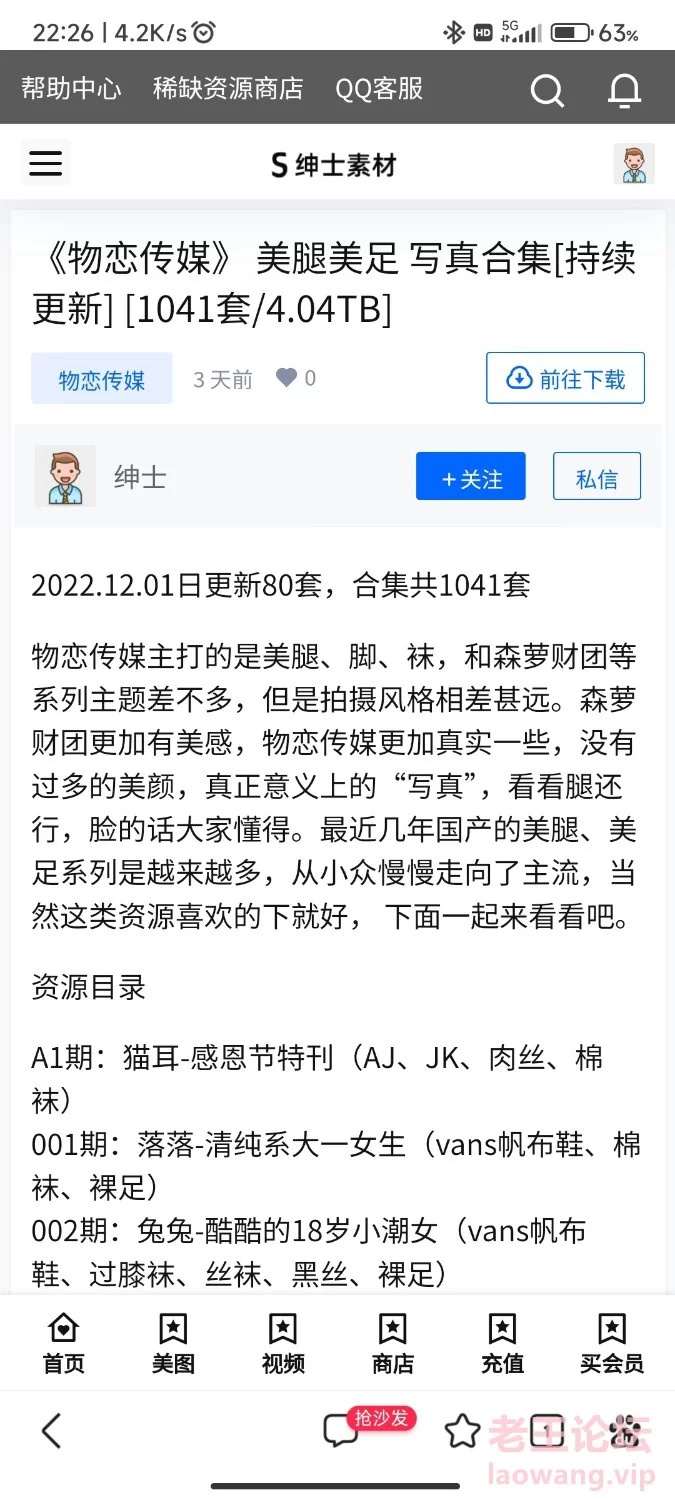Open 帮助中心 link

click(x=71, y=89)
